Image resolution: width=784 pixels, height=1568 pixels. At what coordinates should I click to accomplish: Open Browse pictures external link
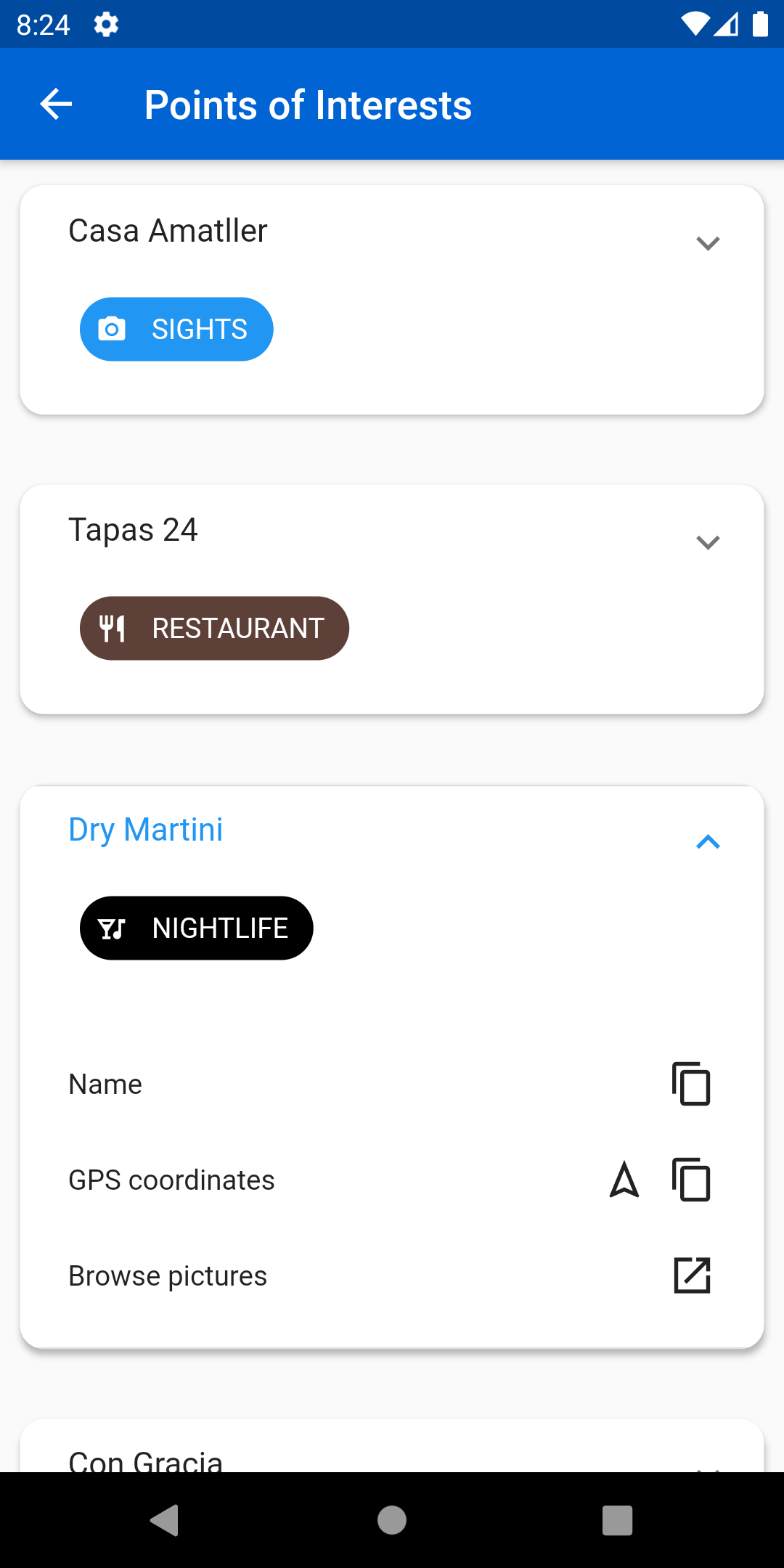coord(691,1275)
